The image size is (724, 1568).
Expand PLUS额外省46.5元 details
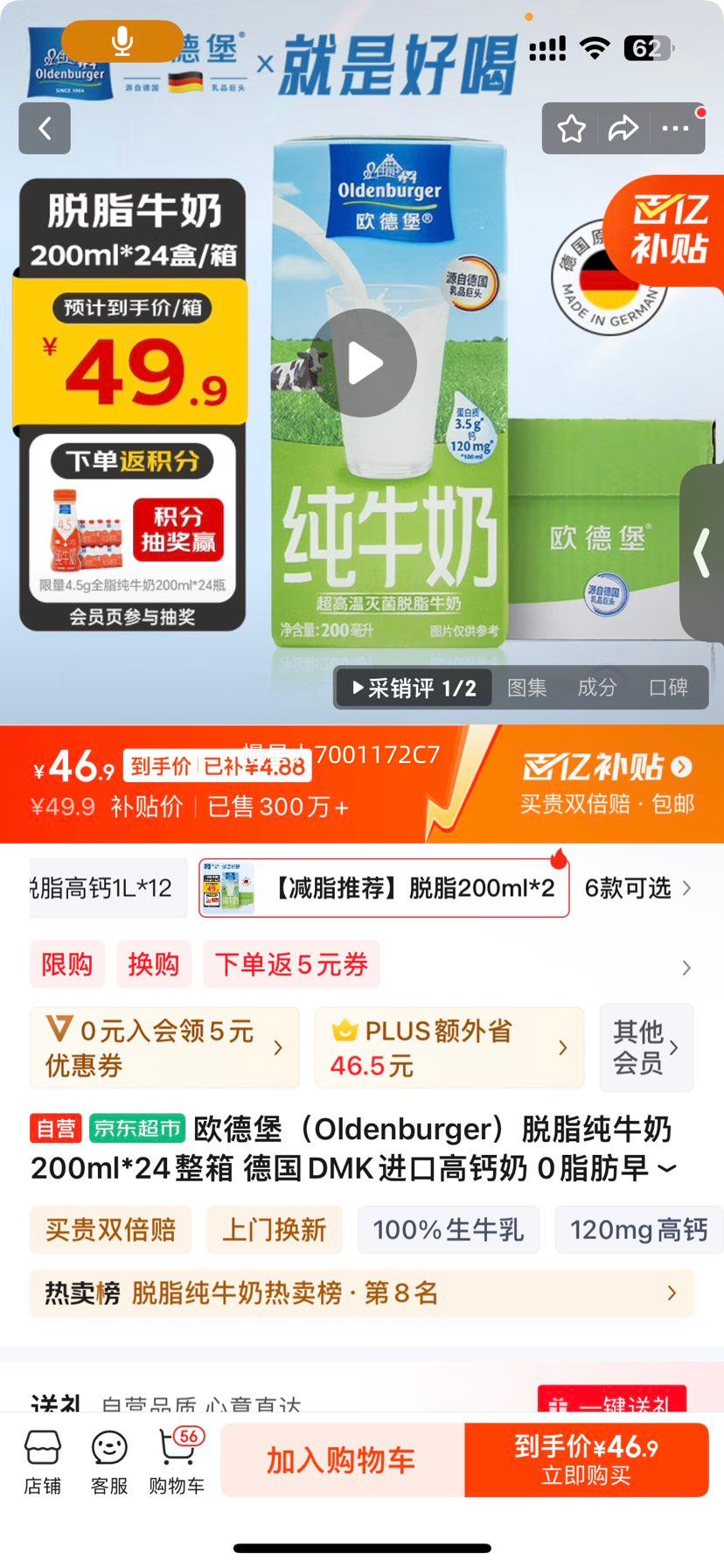pos(449,1047)
